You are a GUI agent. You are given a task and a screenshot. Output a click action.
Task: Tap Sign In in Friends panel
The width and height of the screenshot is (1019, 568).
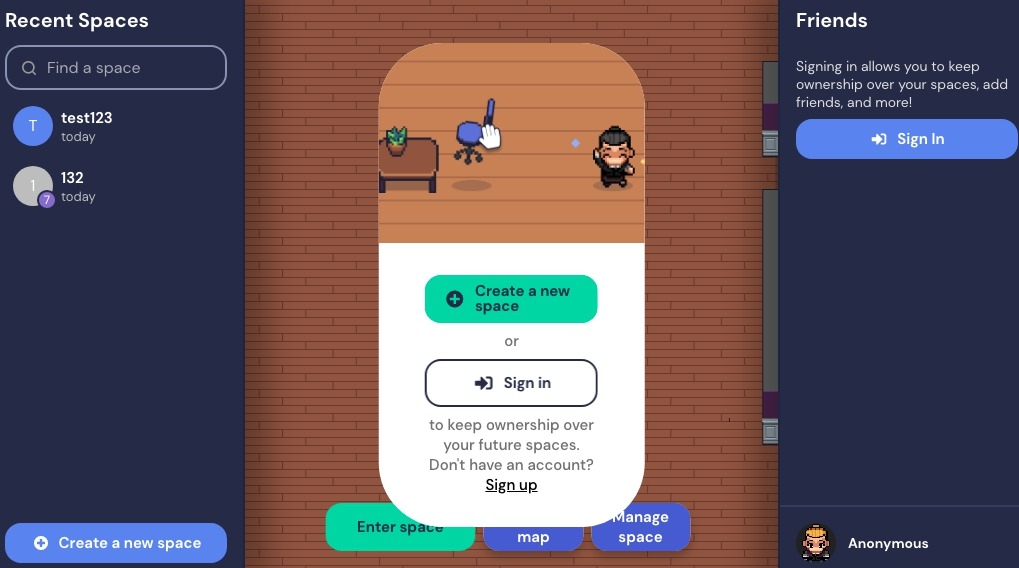click(906, 139)
